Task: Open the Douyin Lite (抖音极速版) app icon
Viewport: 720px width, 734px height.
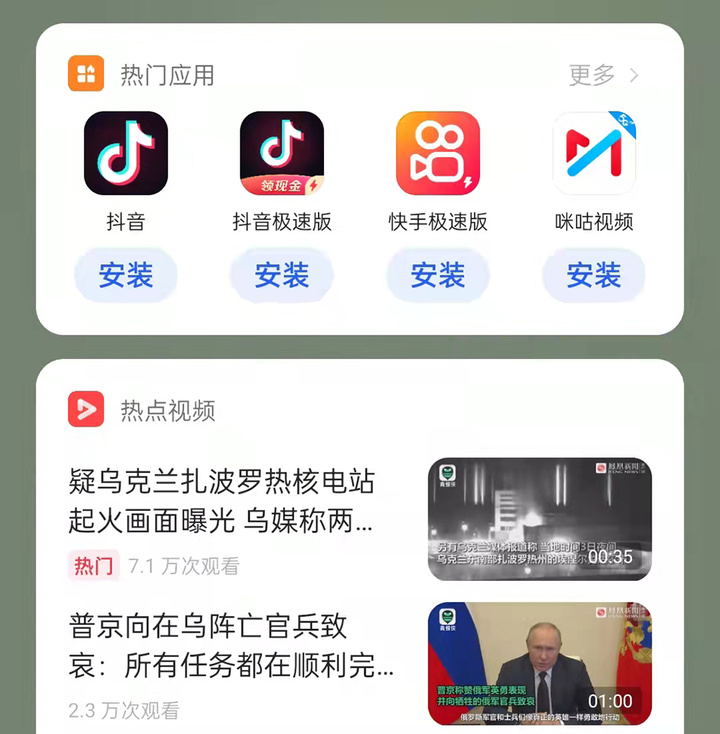Action: coord(282,153)
